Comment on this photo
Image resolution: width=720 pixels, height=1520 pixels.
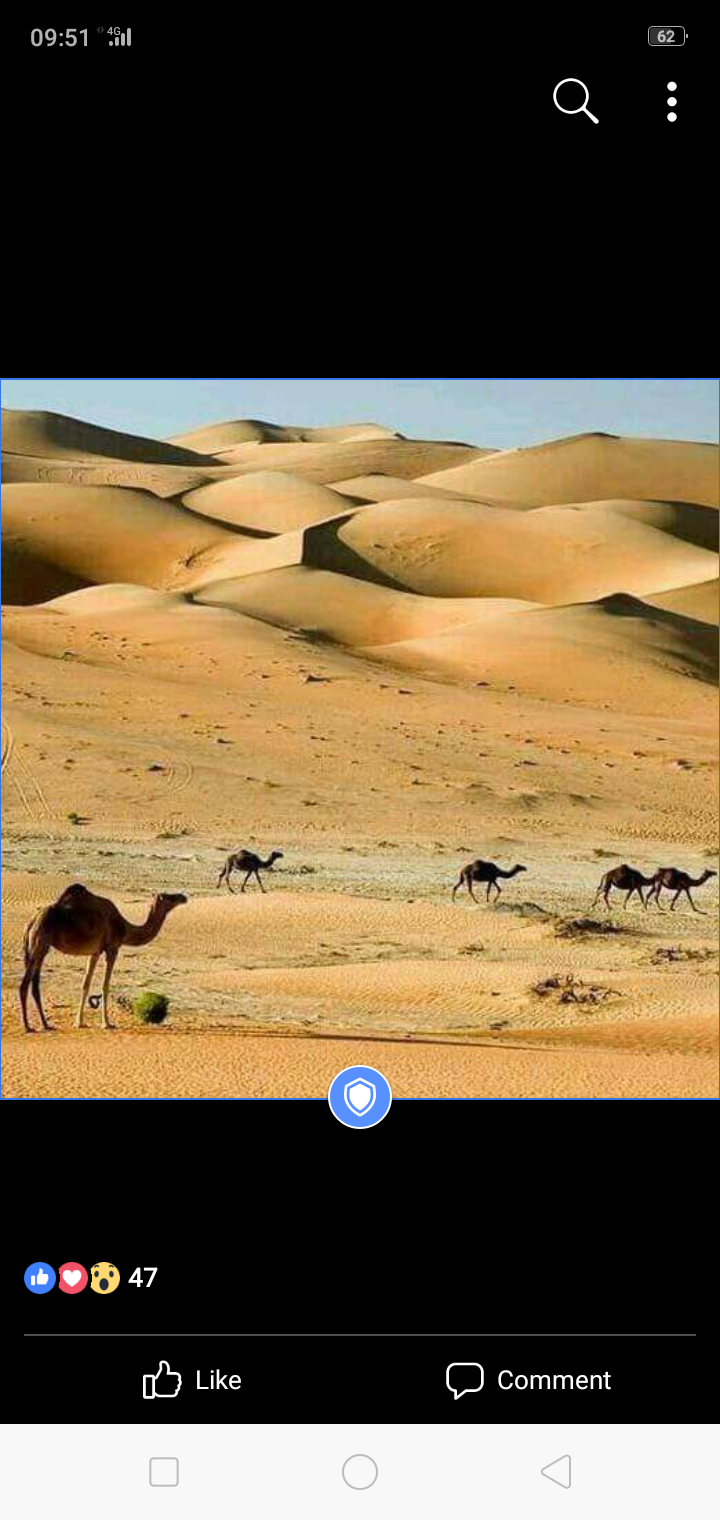[x=529, y=1380]
